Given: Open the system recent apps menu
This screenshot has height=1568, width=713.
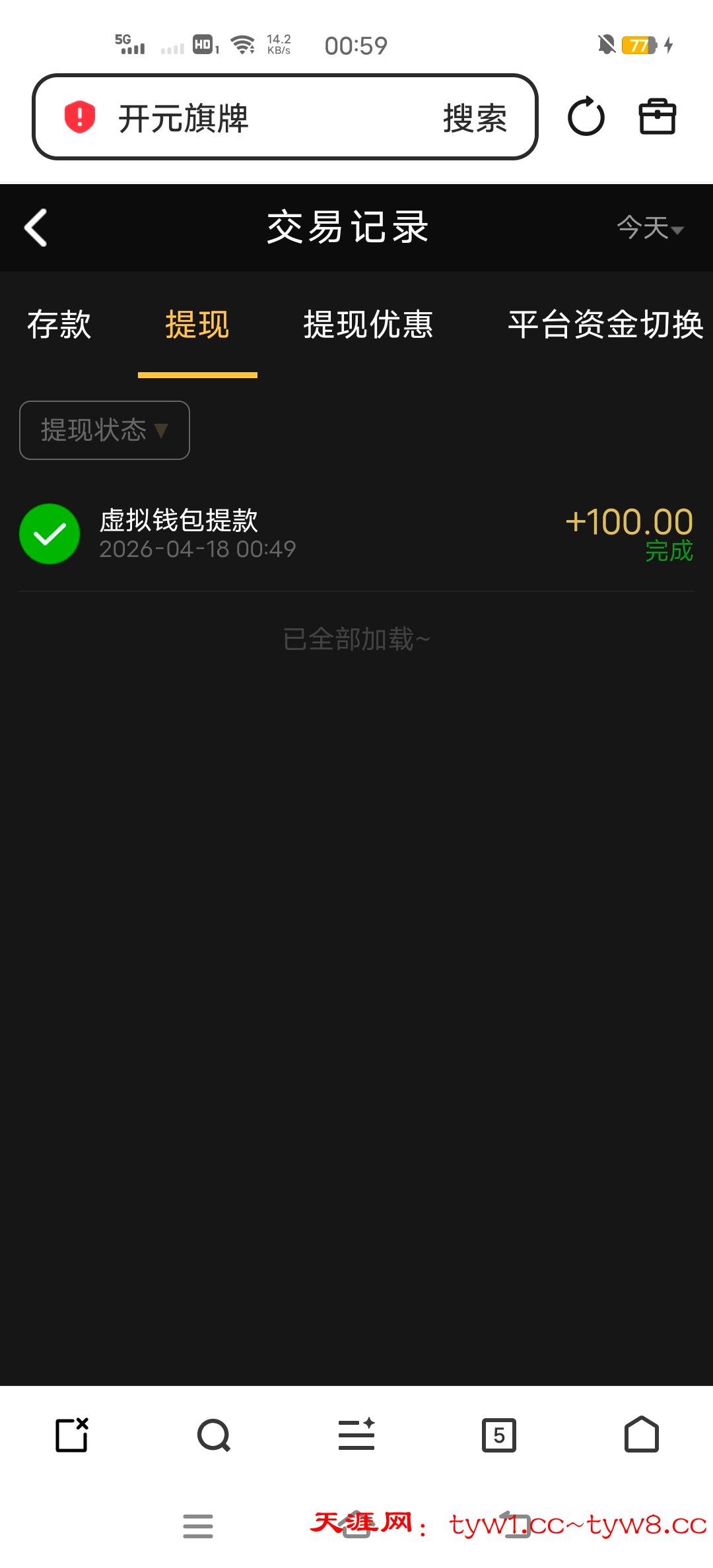Looking at the screenshot, I should pyautogui.click(x=198, y=1526).
